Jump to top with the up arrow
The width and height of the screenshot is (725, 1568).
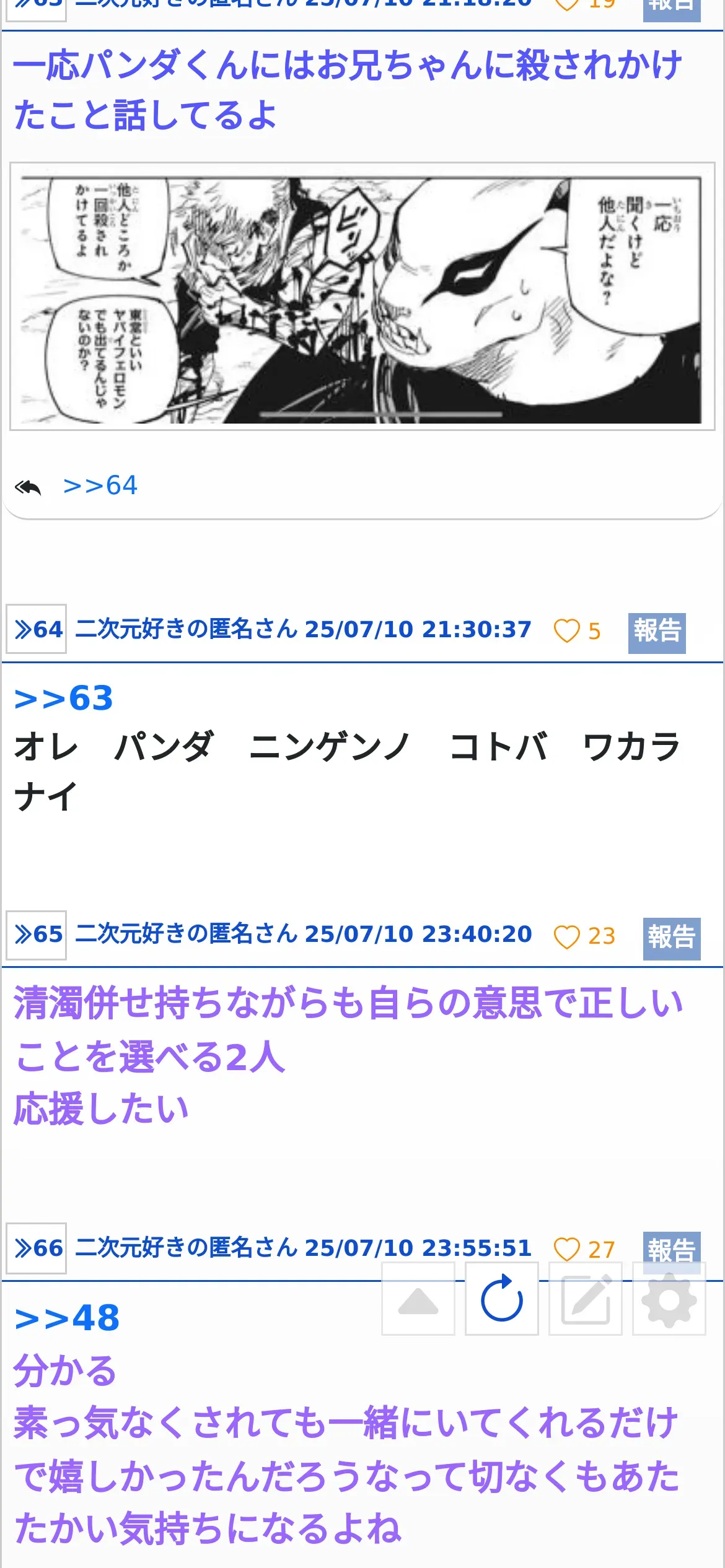tap(418, 1300)
